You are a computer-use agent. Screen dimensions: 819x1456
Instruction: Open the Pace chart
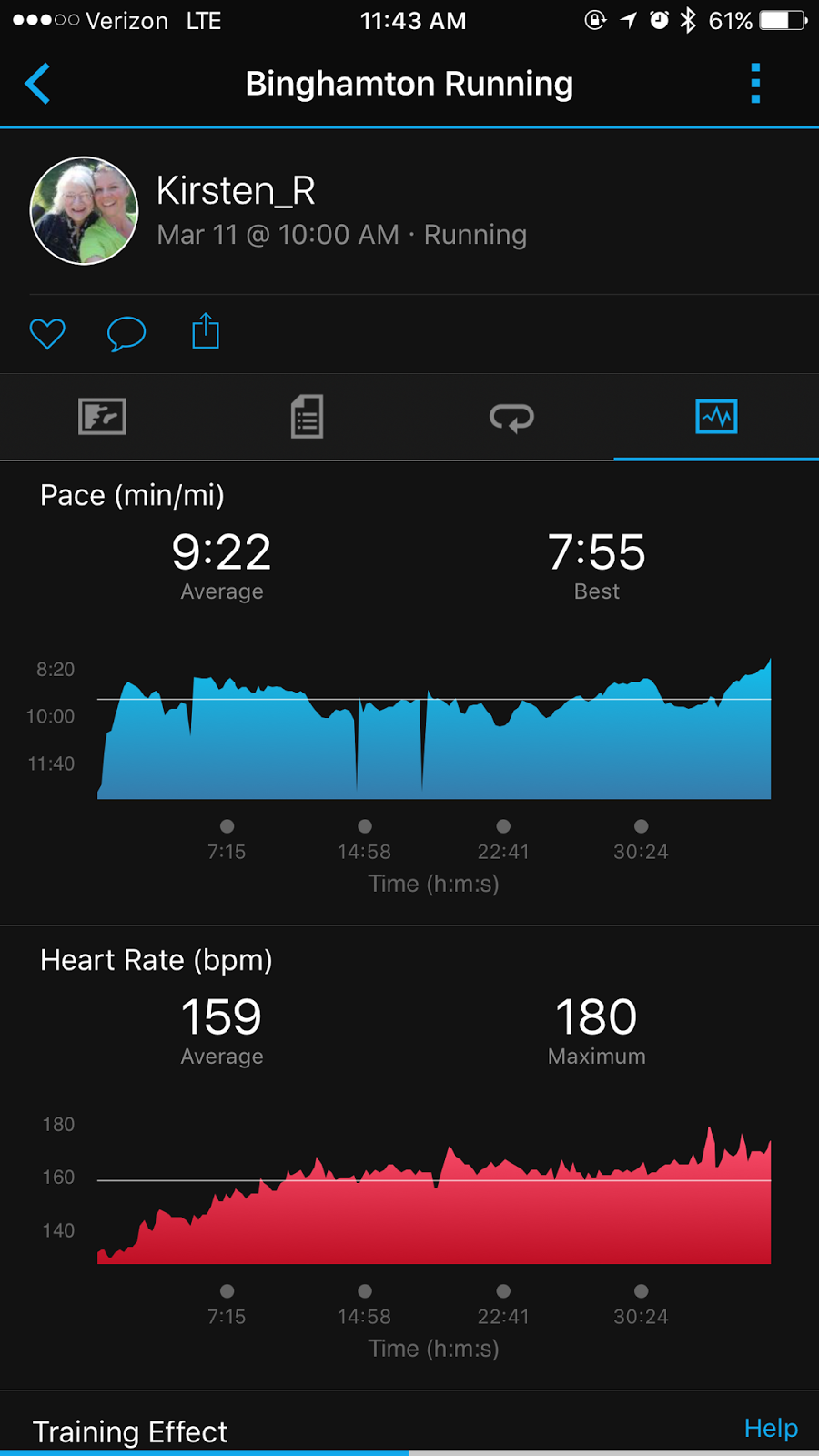click(x=434, y=728)
